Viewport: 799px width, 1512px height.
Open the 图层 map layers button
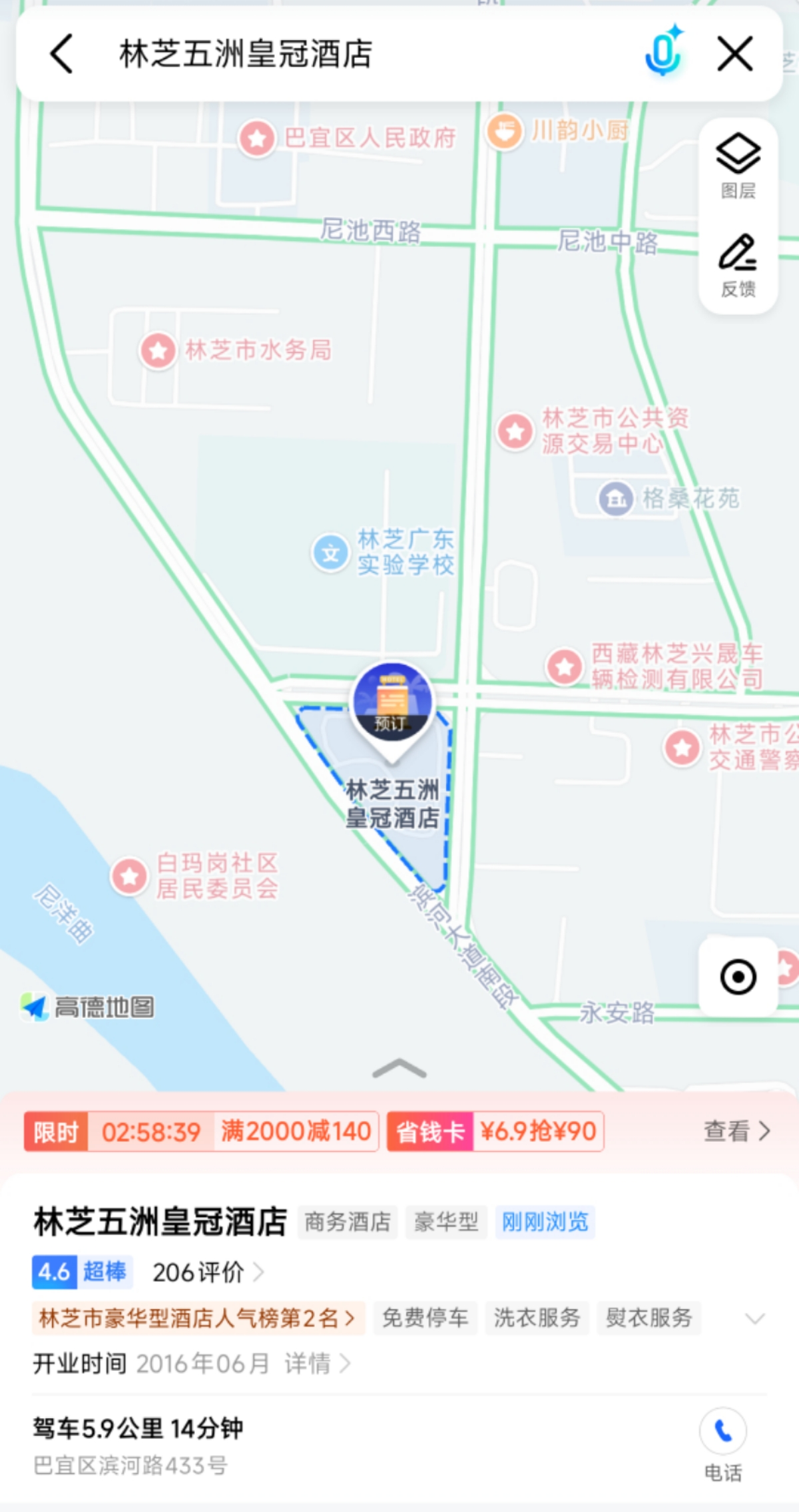coord(738,166)
